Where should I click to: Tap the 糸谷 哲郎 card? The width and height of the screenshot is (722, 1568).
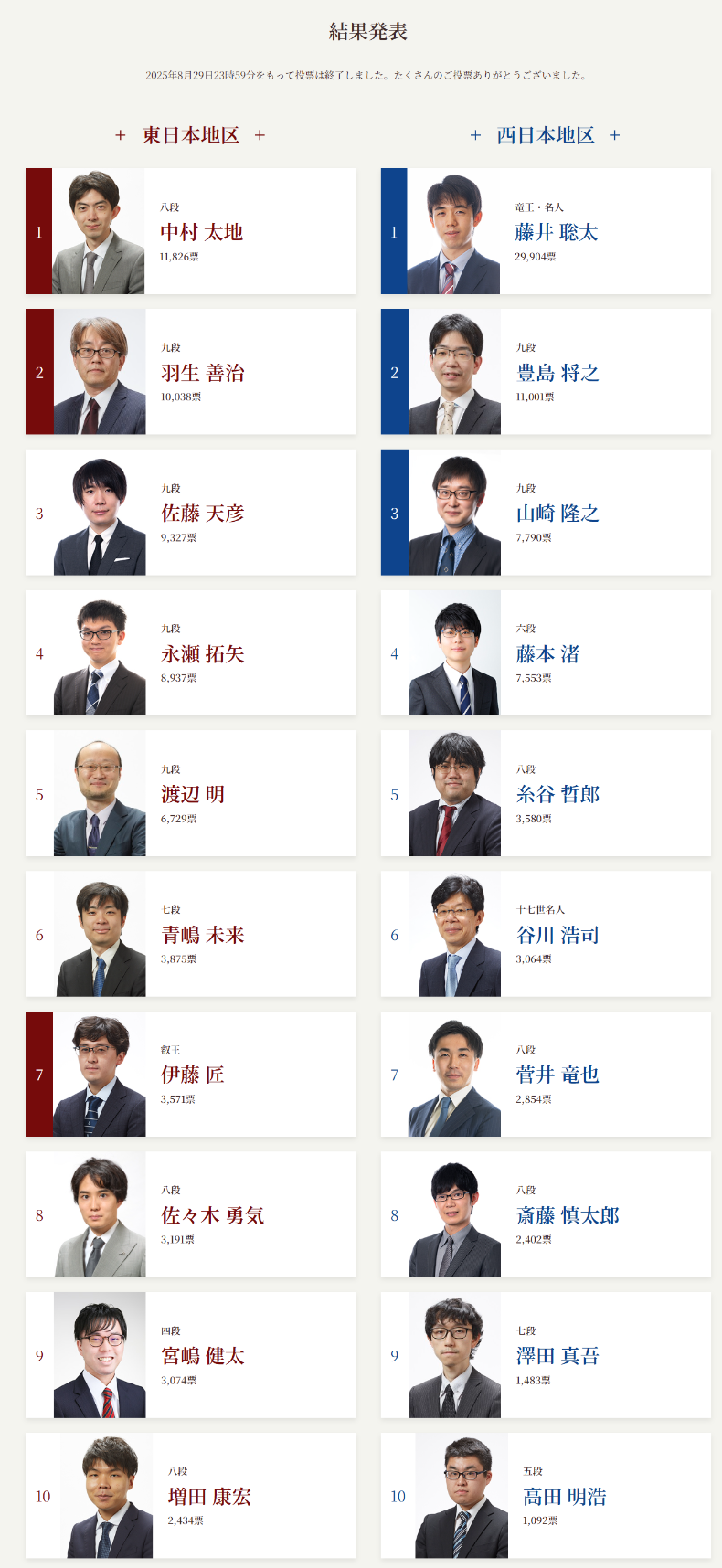click(546, 793)
